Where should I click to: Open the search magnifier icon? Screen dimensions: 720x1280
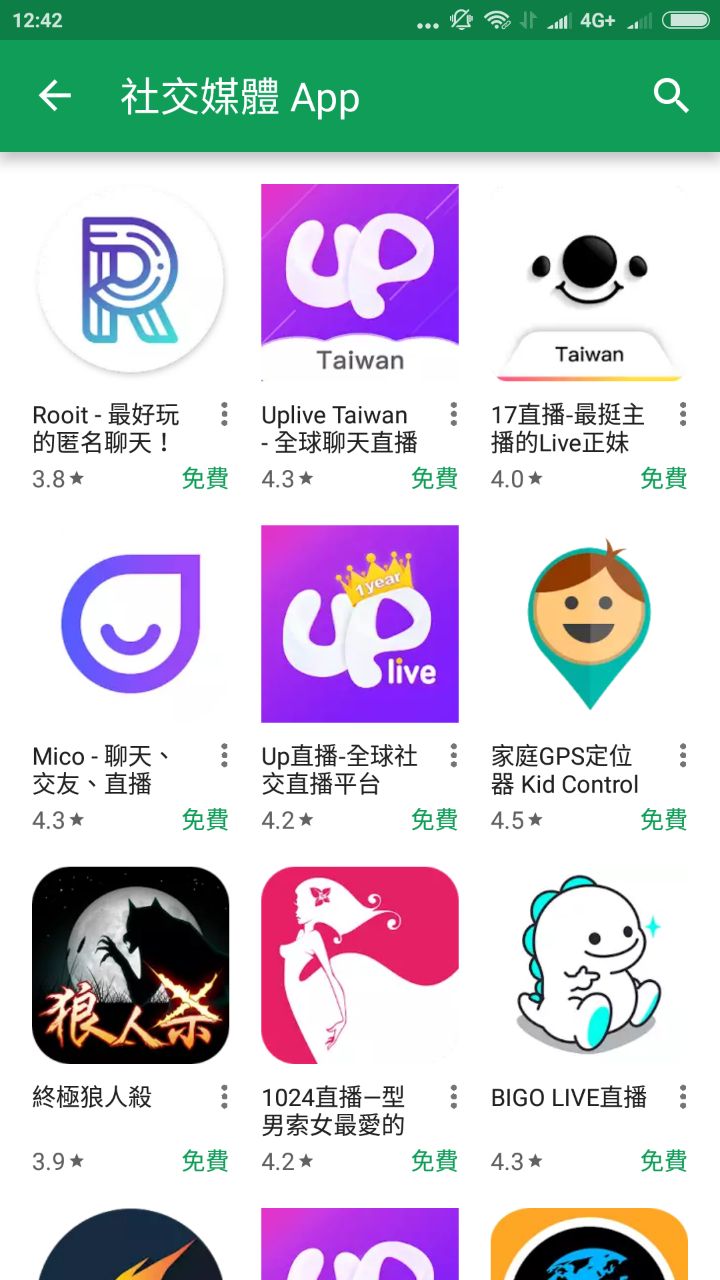[671, 96]
